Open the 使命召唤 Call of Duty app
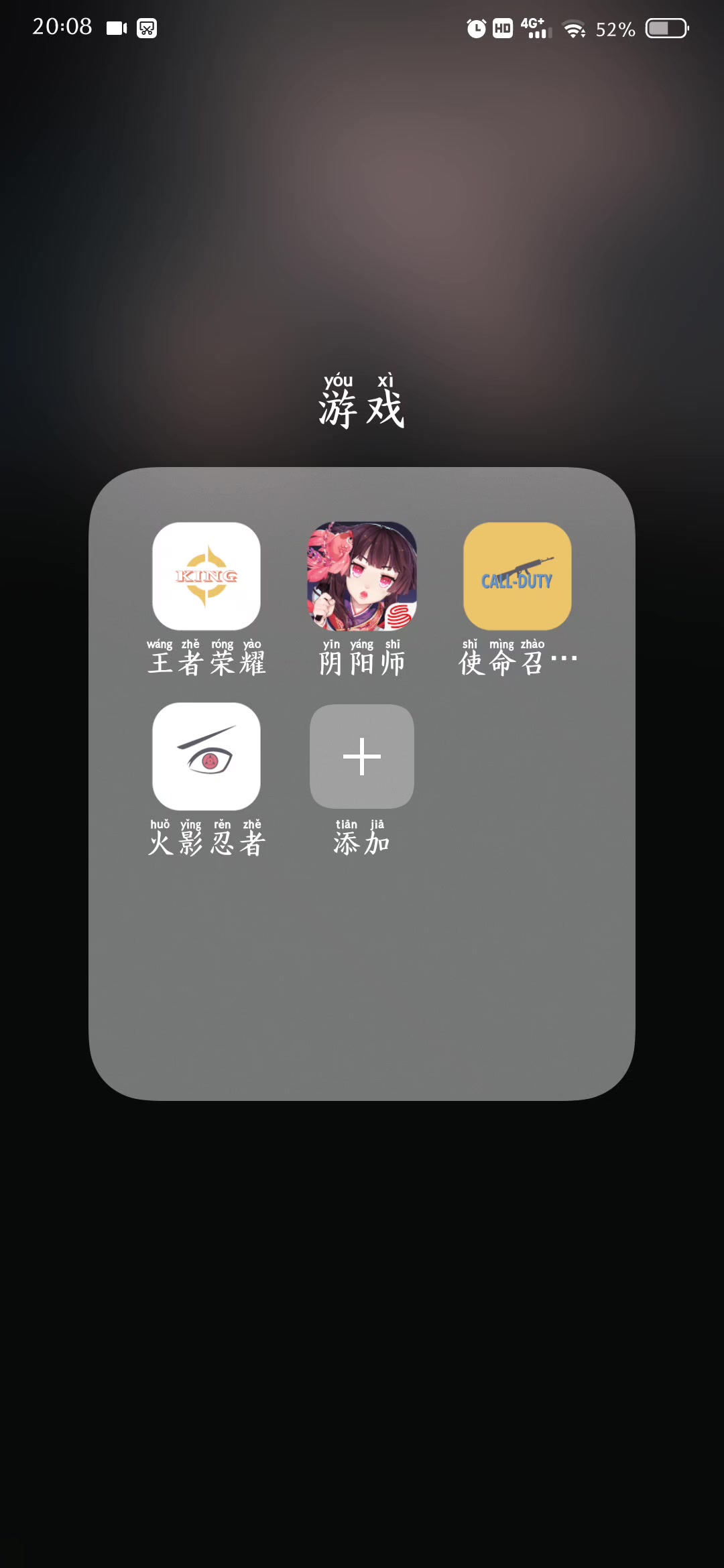The height and width of the screenshot is (1568, 724). tap(517, 576)
